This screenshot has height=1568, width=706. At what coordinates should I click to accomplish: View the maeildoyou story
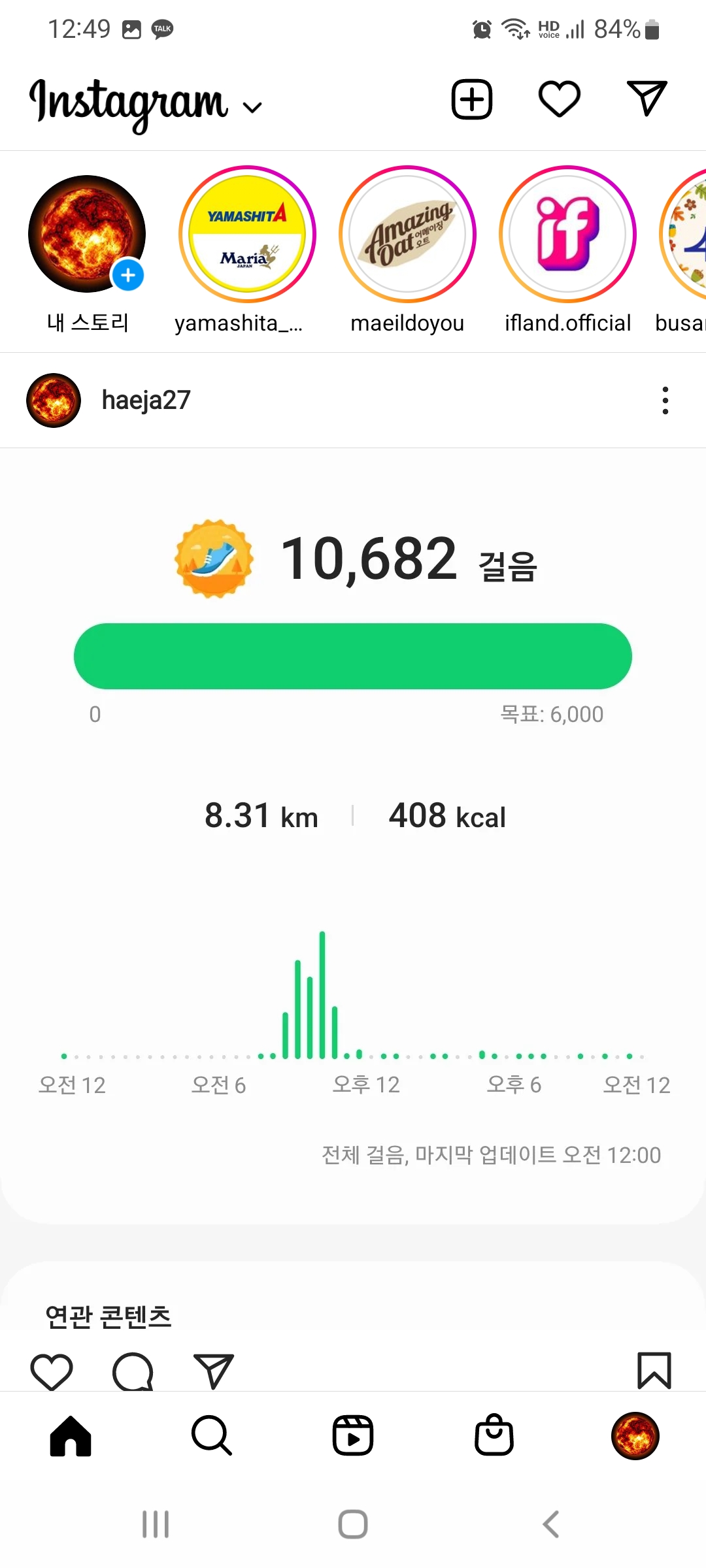tap(407, 235)
